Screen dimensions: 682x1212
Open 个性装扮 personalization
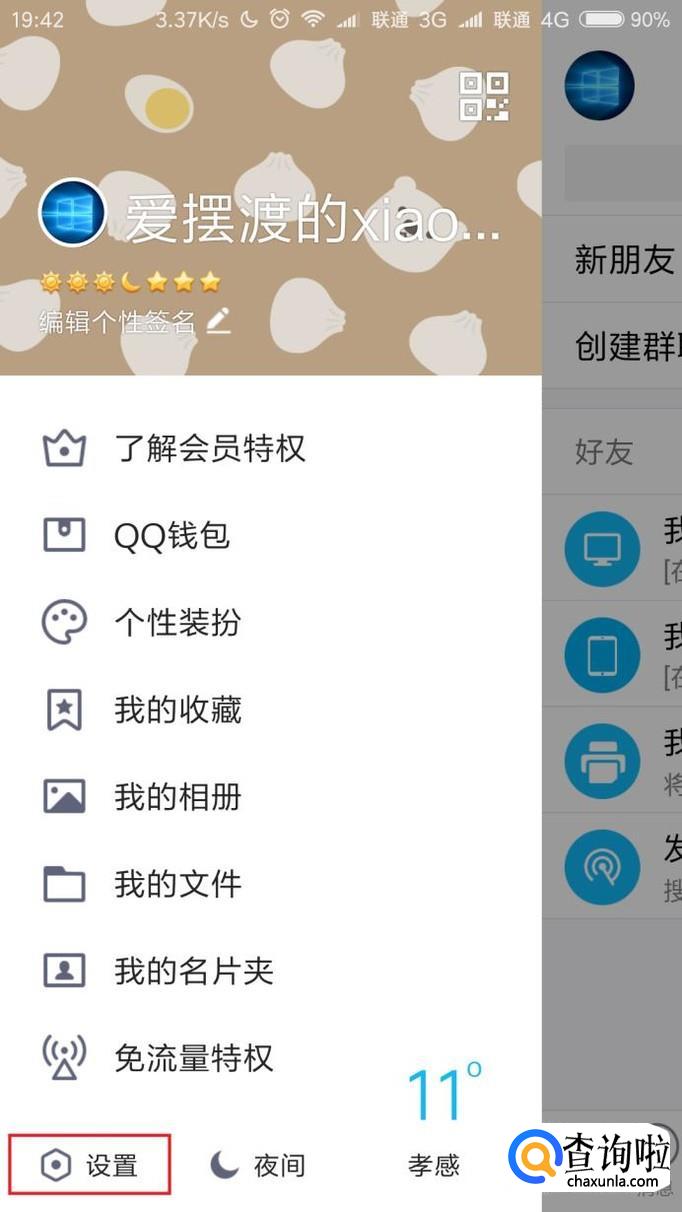click(177, 623)
